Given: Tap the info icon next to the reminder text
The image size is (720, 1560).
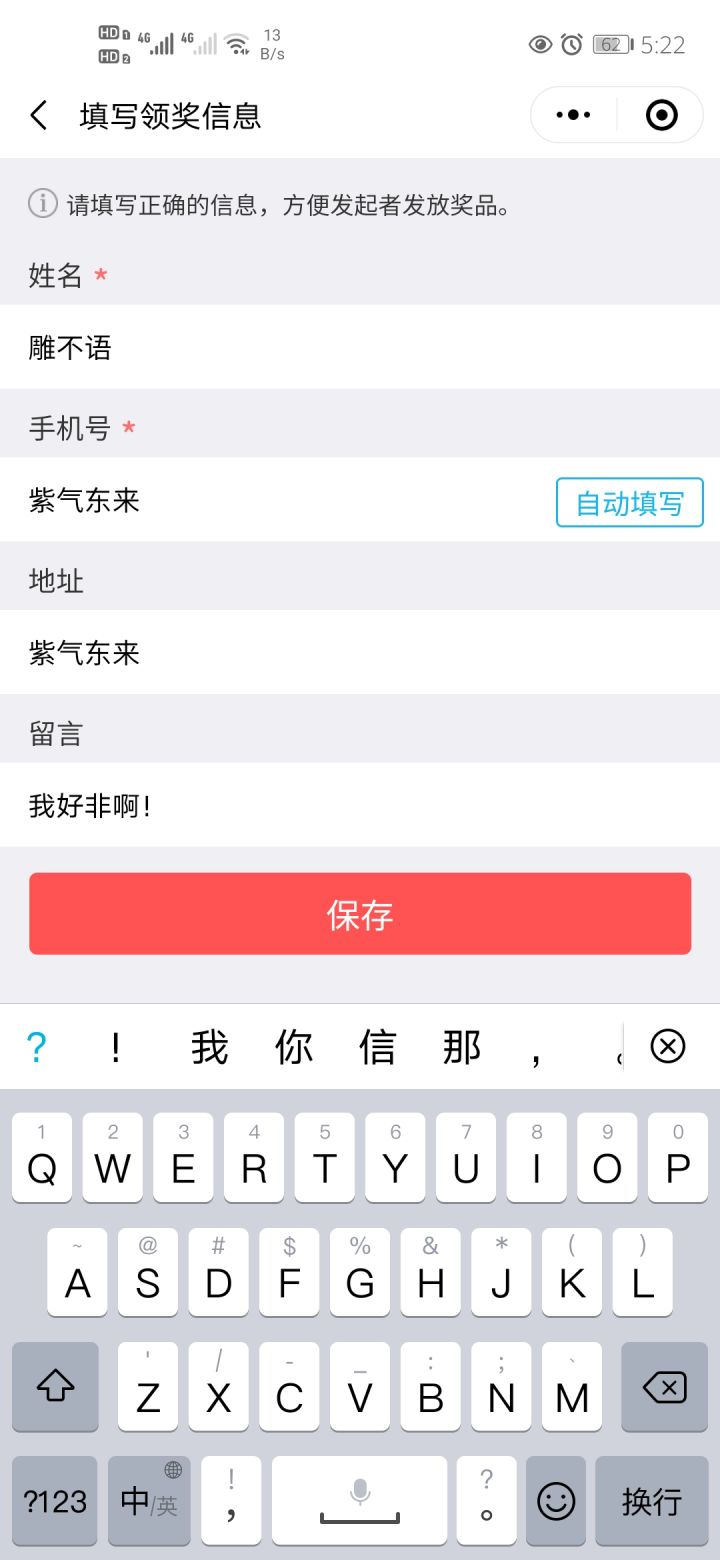Looking at the screenshot, I should 40,205.
